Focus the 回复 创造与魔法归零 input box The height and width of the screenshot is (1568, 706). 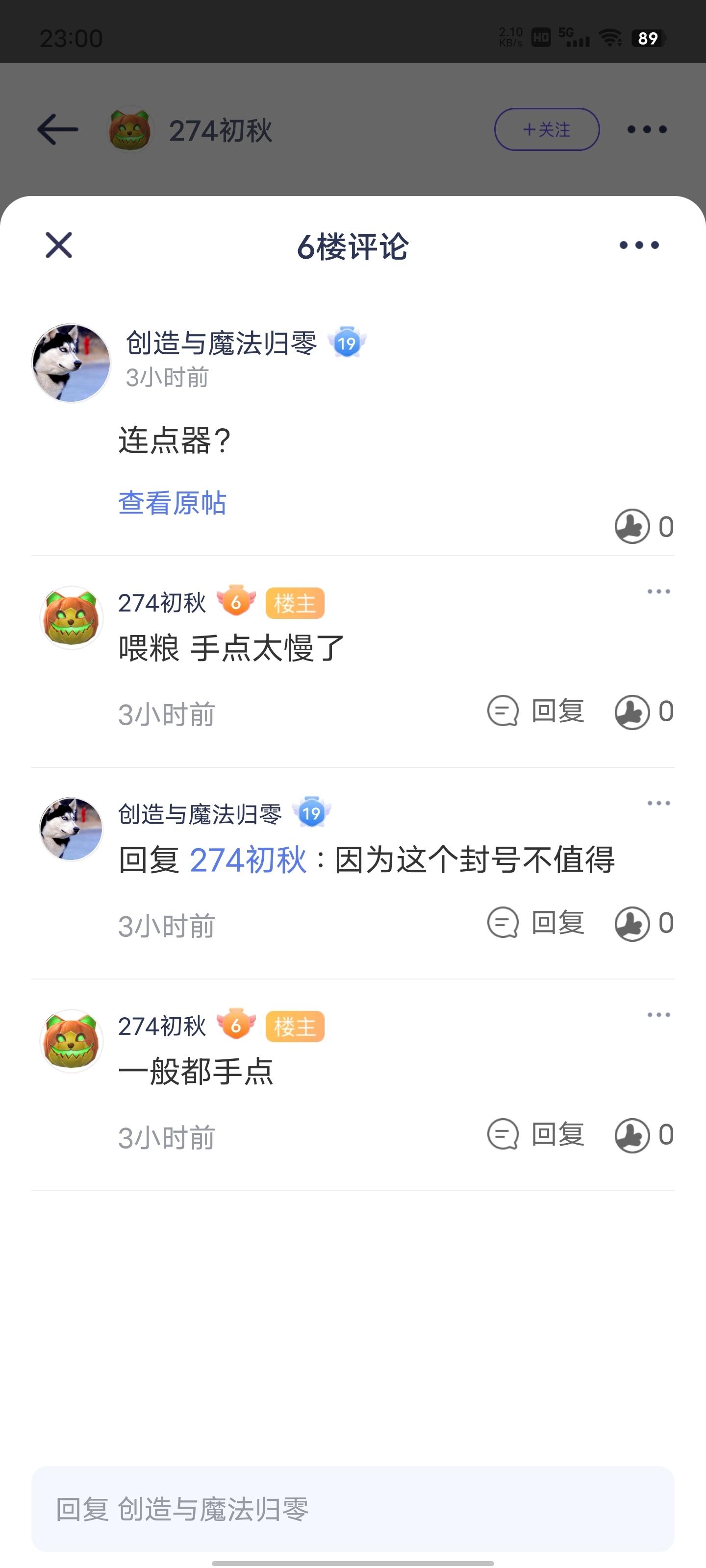[x=353, y=1509]
